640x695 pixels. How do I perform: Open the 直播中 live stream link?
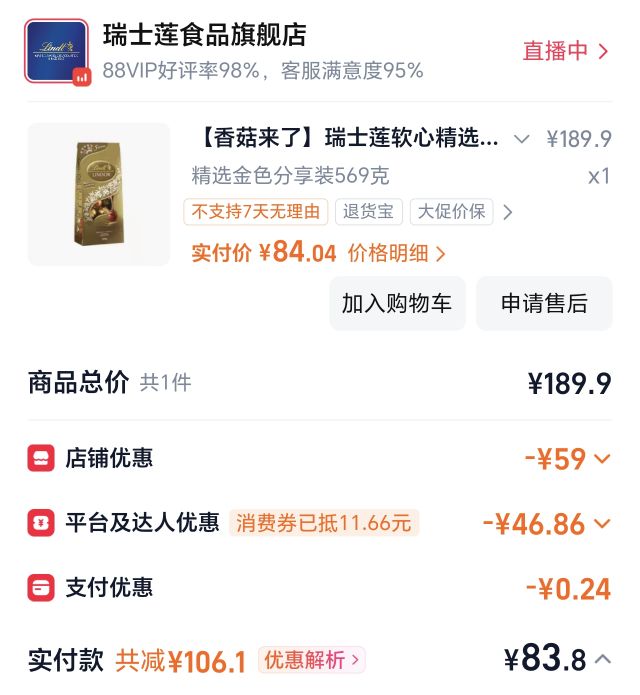tap(565, 51)
